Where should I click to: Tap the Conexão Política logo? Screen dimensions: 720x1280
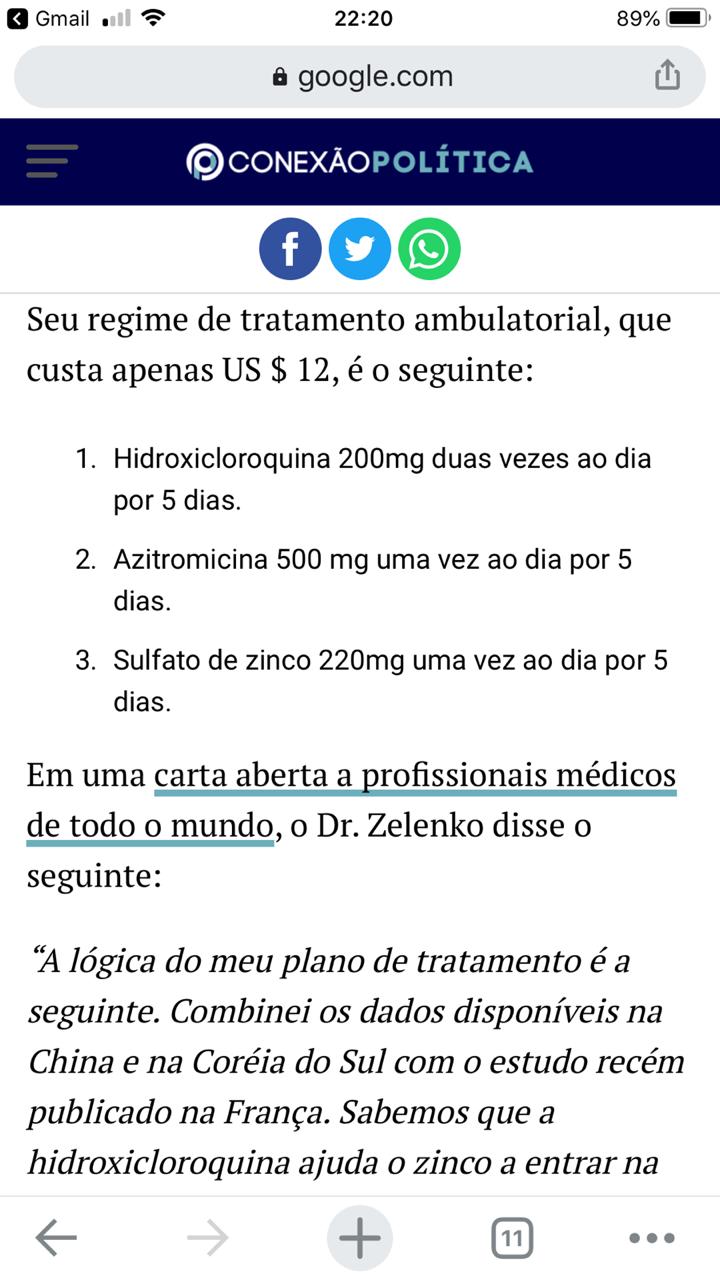coord(360,161)
